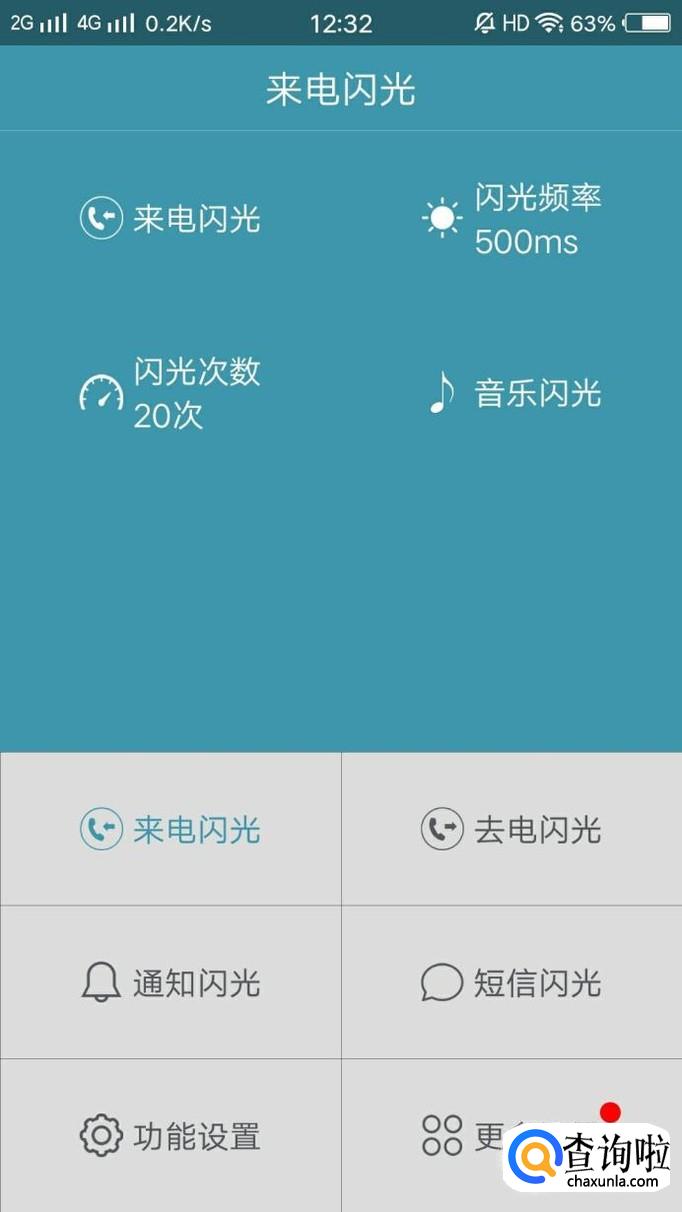The width and height of the screenshot is (682, 1212).
Task: Switch to 通知闪光
Action: pos(170,983)
